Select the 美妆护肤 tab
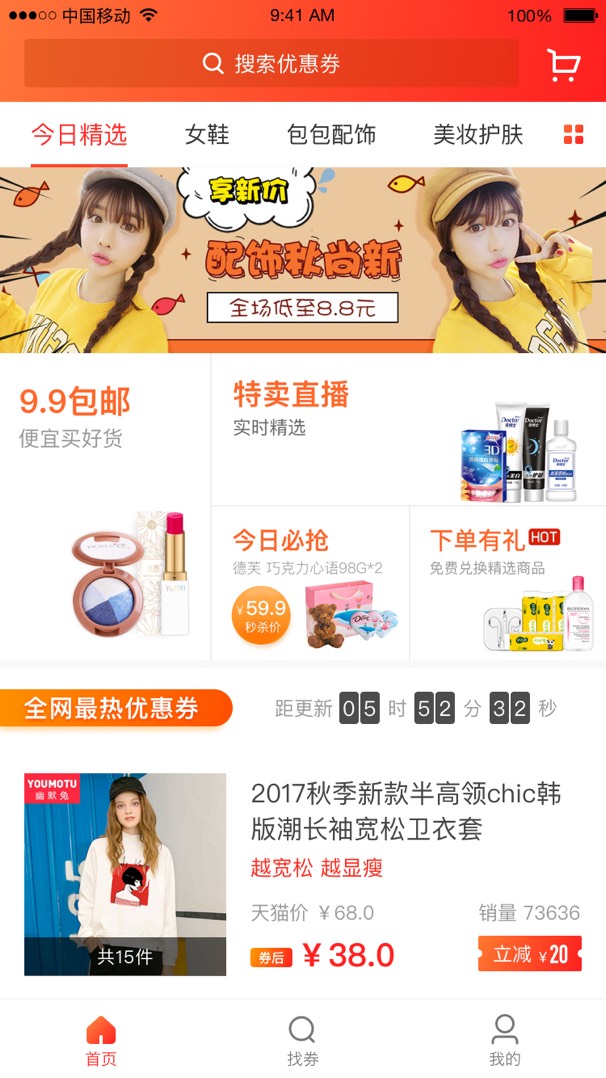This screenshot has height=1078, width=606. [x=478, y=135]
